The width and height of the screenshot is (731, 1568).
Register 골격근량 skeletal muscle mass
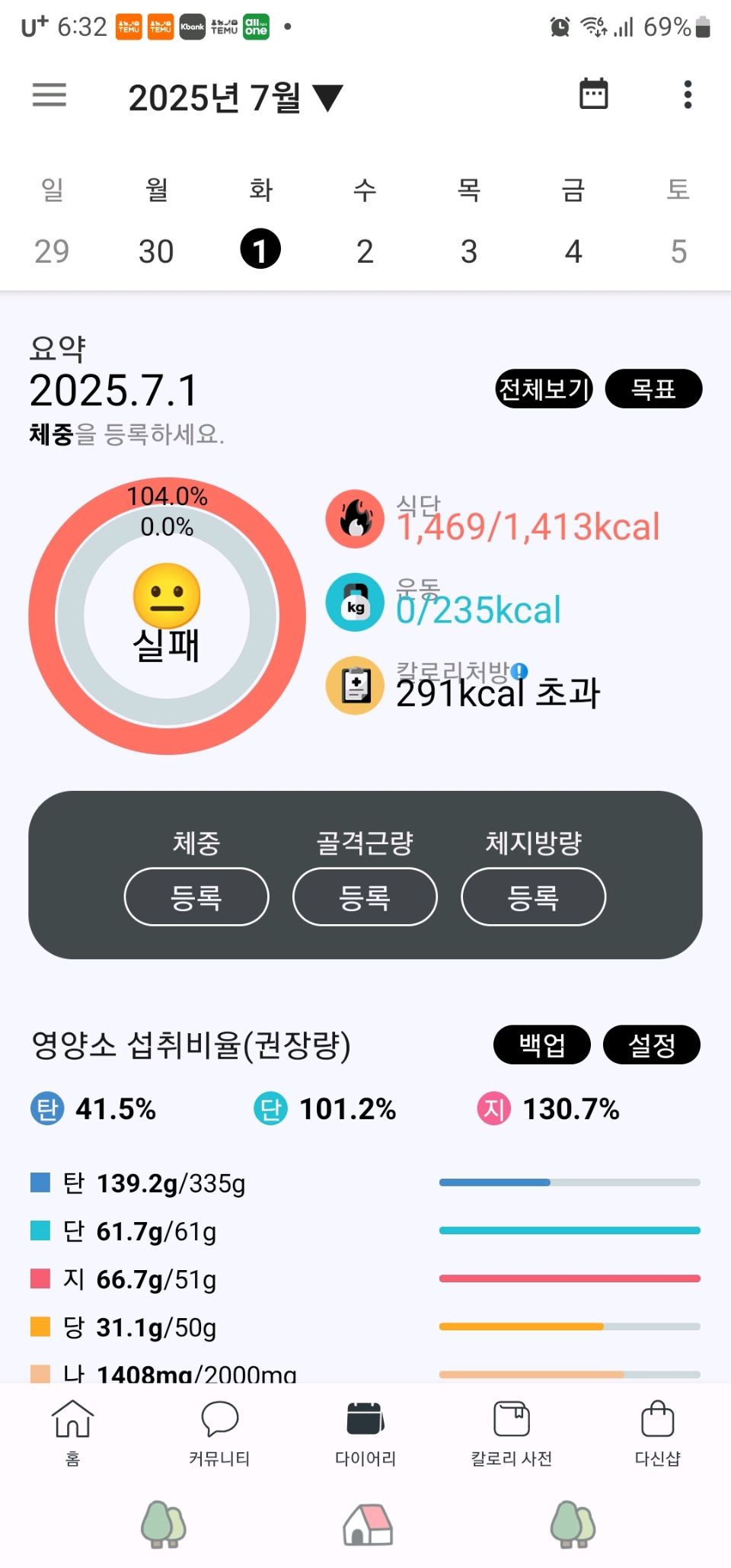(x=365, y=897)
